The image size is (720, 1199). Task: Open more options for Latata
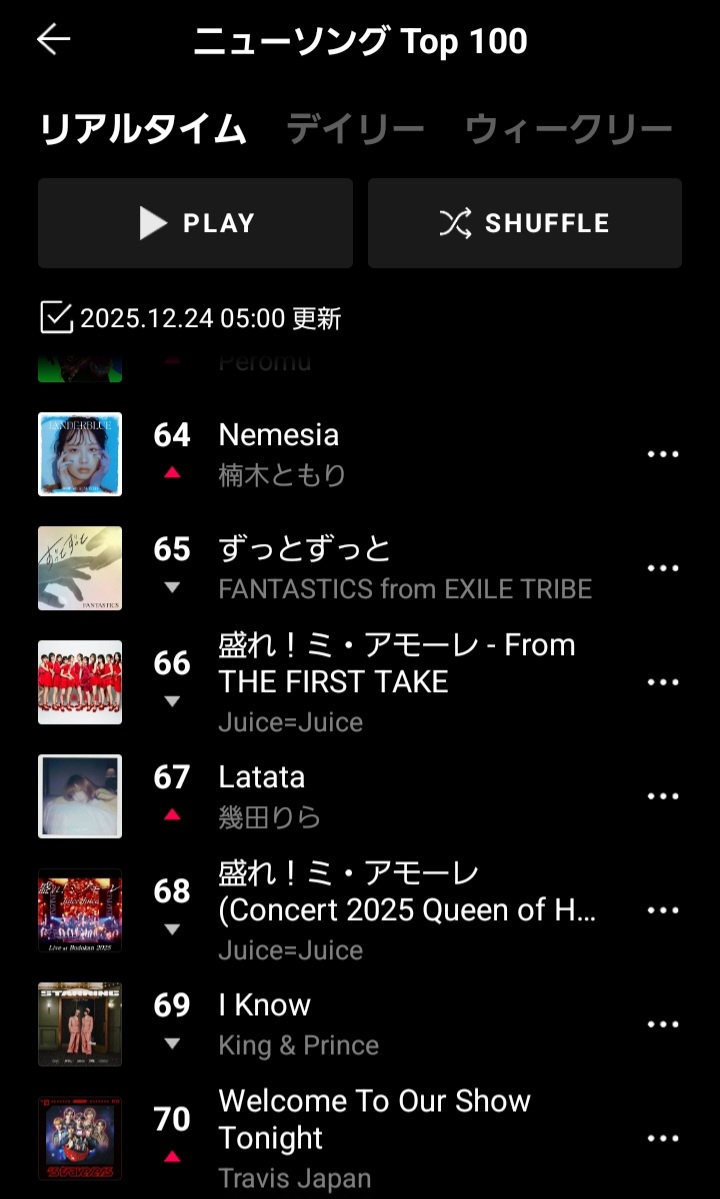[662, 796]
